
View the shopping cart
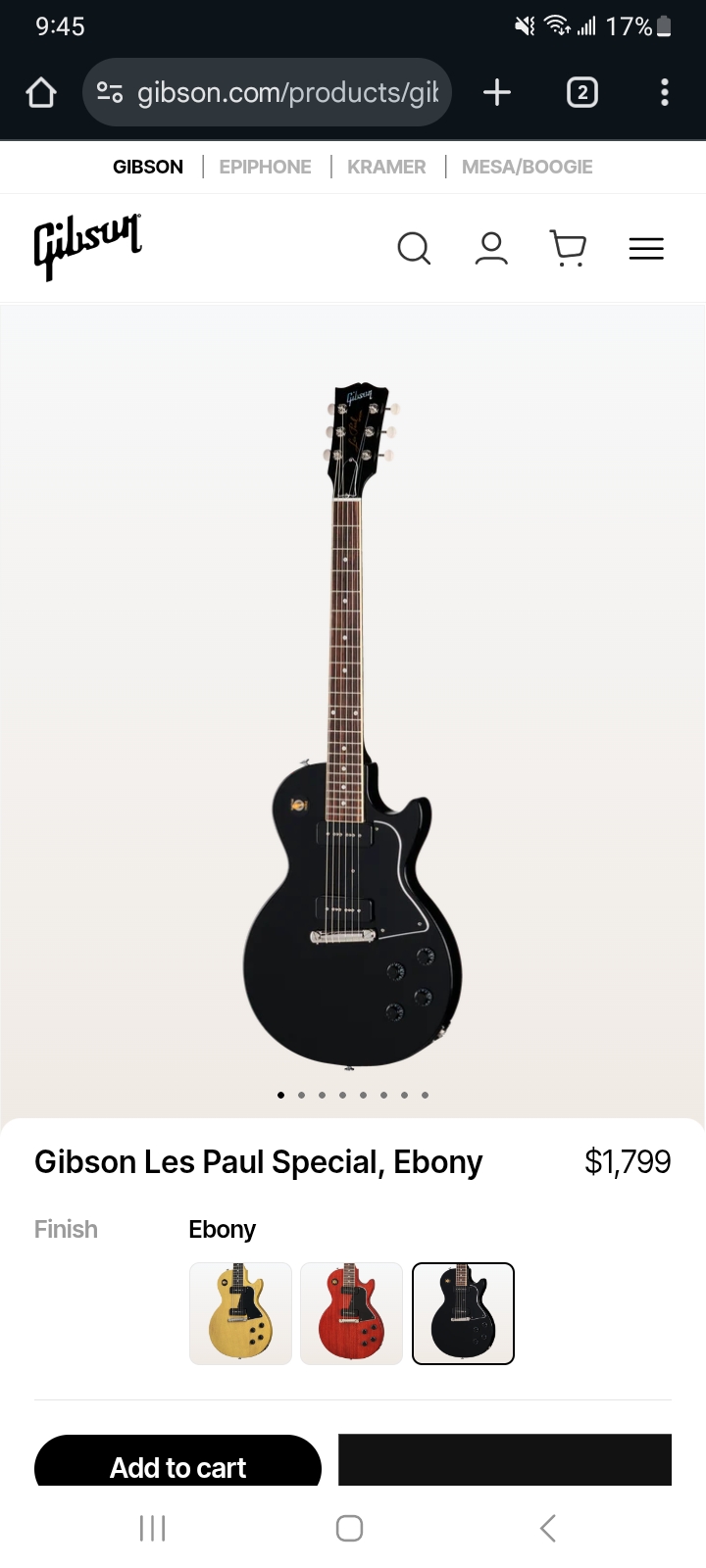[569, 248]
